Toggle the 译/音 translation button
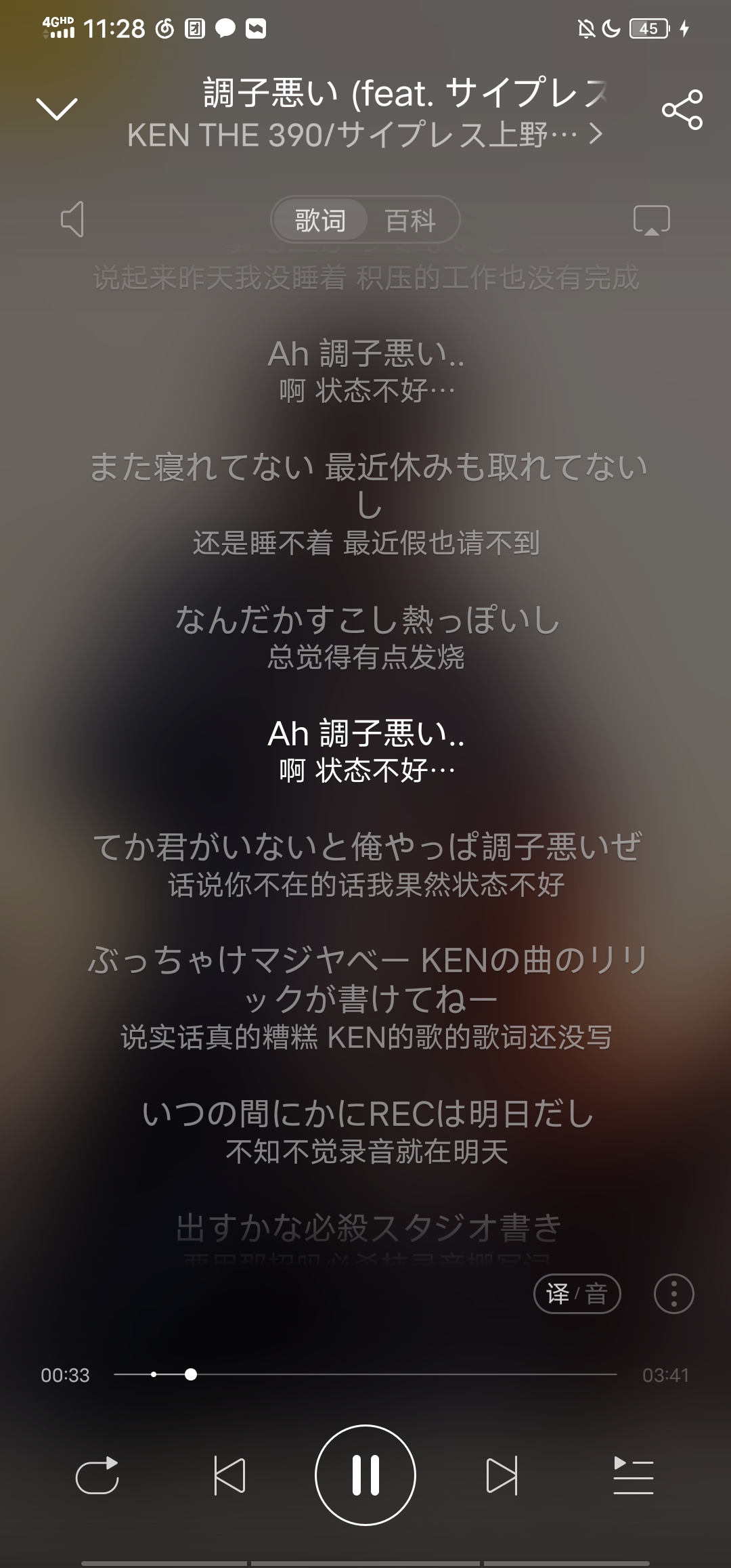This screenshot has width=731, height=1568. click(577, 1294)
